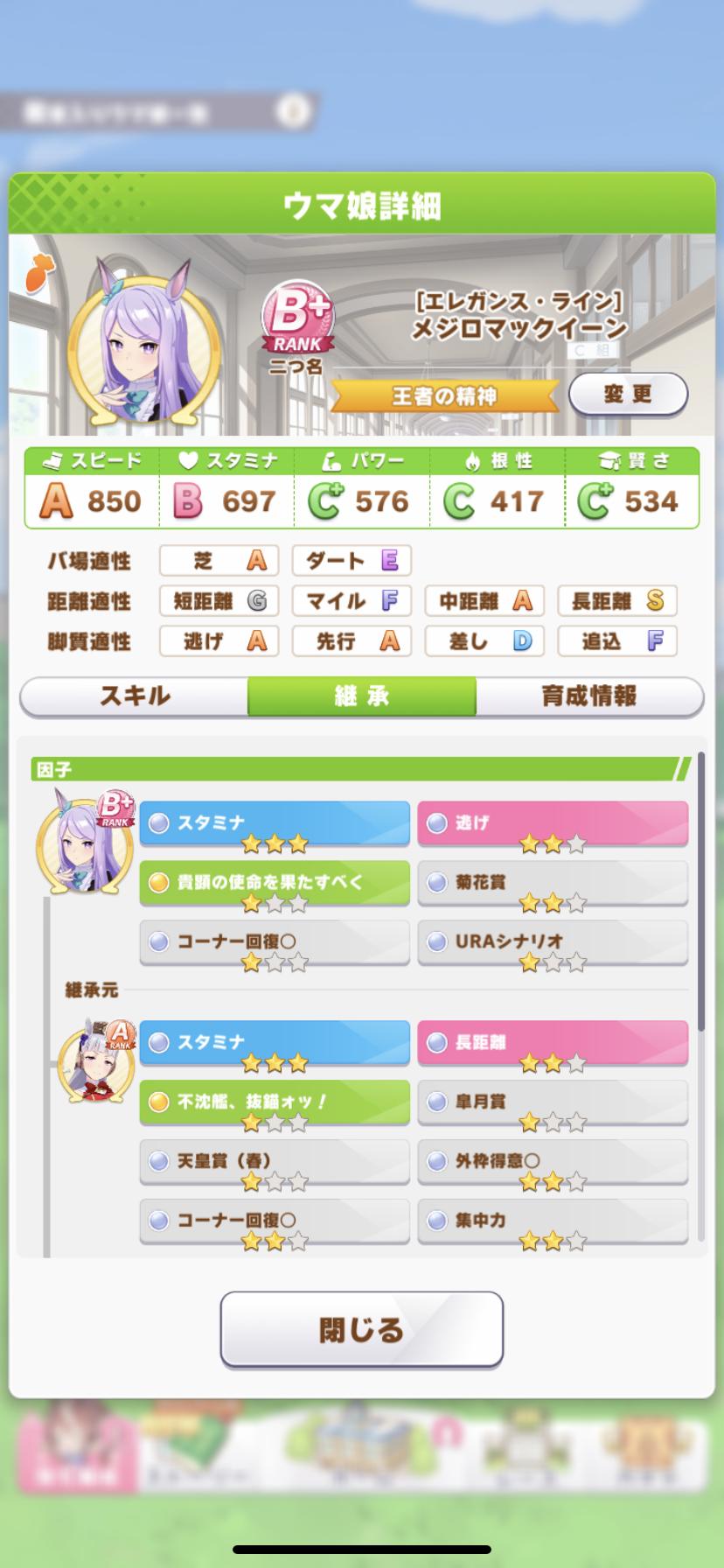Close the dialog with the 閉じる button
Viewport: 724px width, 1568px height.
pos(361,1329)
